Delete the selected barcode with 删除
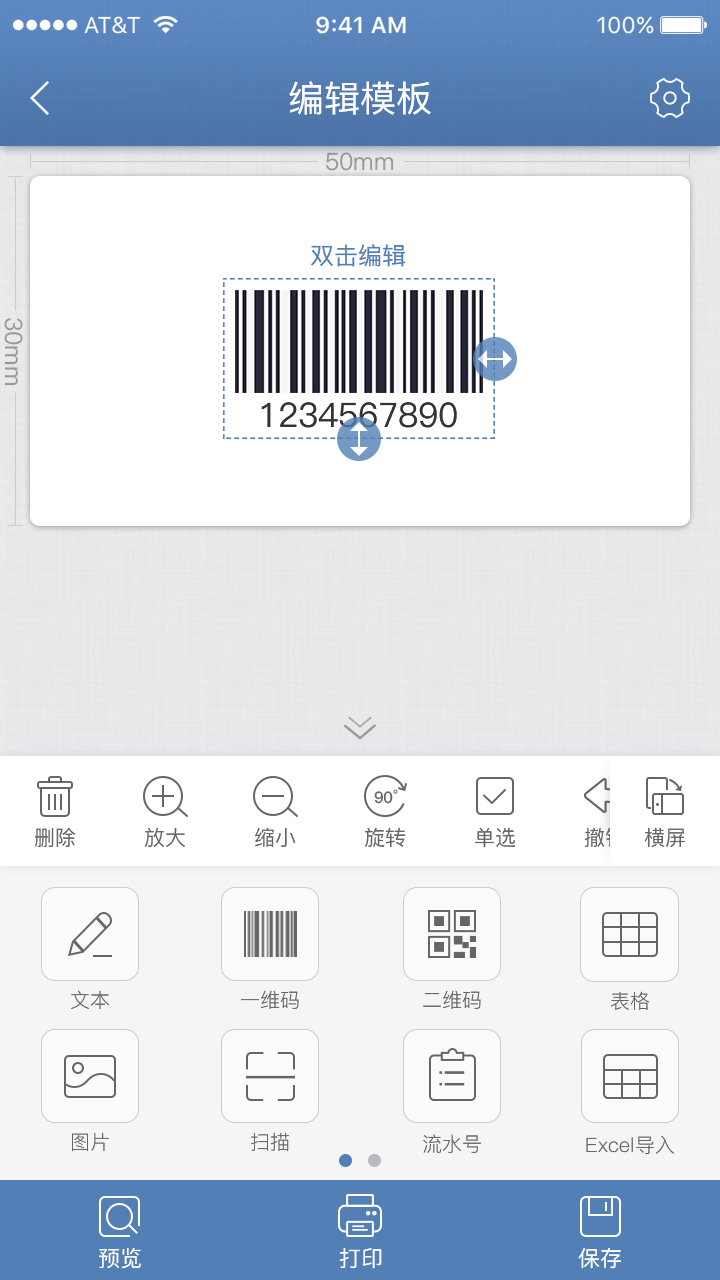Image resolution: width=720 pixels, height=1280 pixels. point(54,810)
